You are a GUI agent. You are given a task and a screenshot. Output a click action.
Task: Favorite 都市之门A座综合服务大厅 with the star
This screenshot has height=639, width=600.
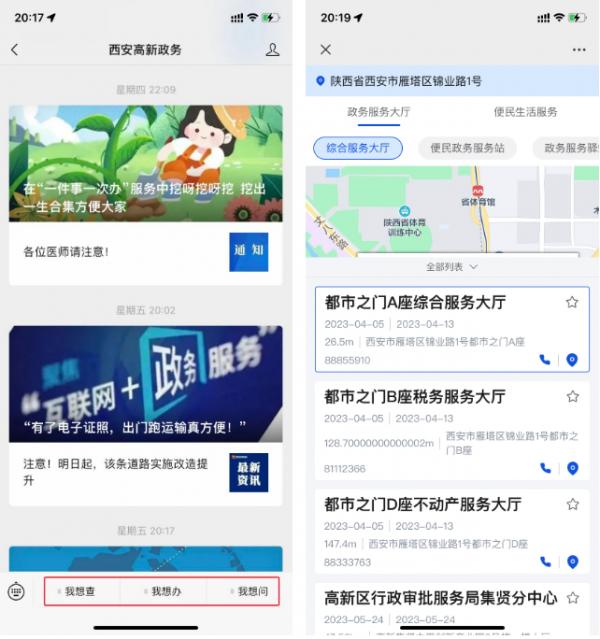point(572,301)
